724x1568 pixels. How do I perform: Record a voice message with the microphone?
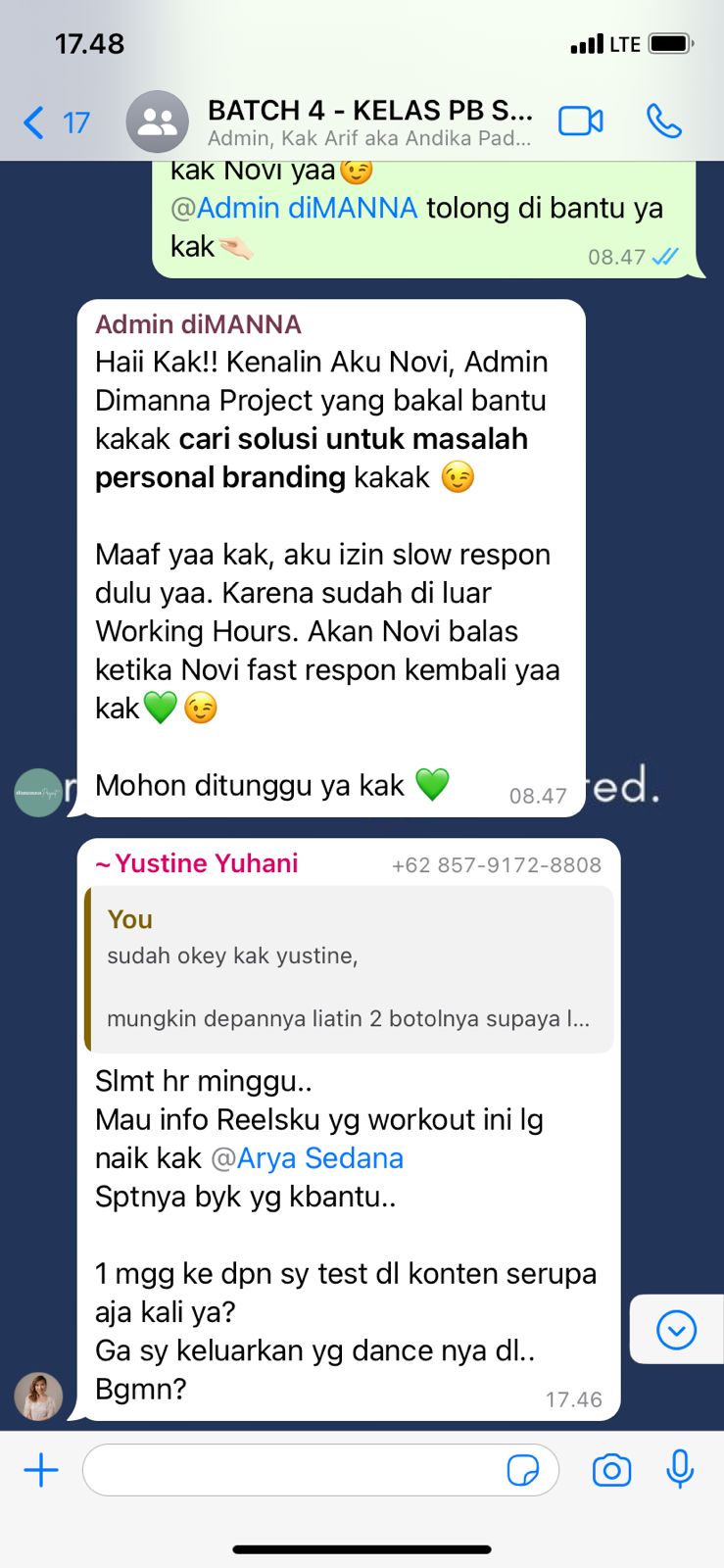click(x=680, y=1470)
